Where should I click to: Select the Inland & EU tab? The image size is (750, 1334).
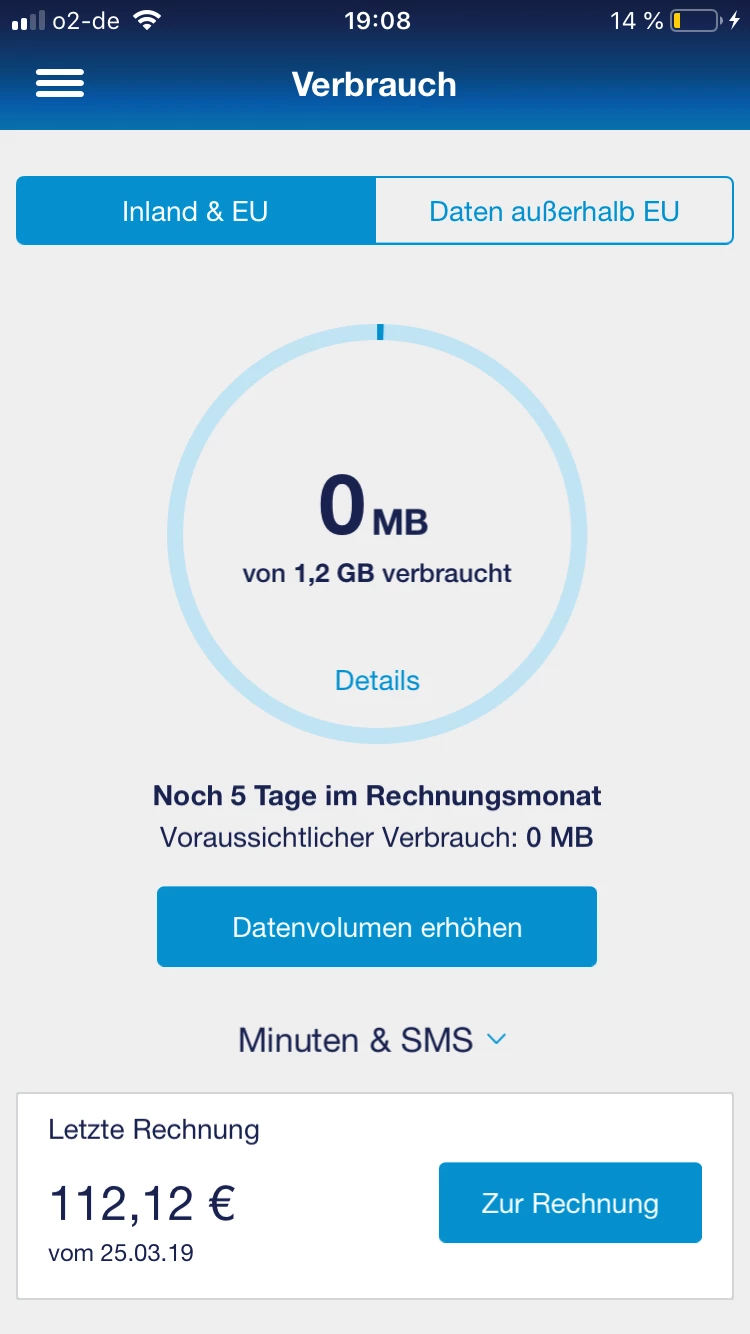pos(195,211)
